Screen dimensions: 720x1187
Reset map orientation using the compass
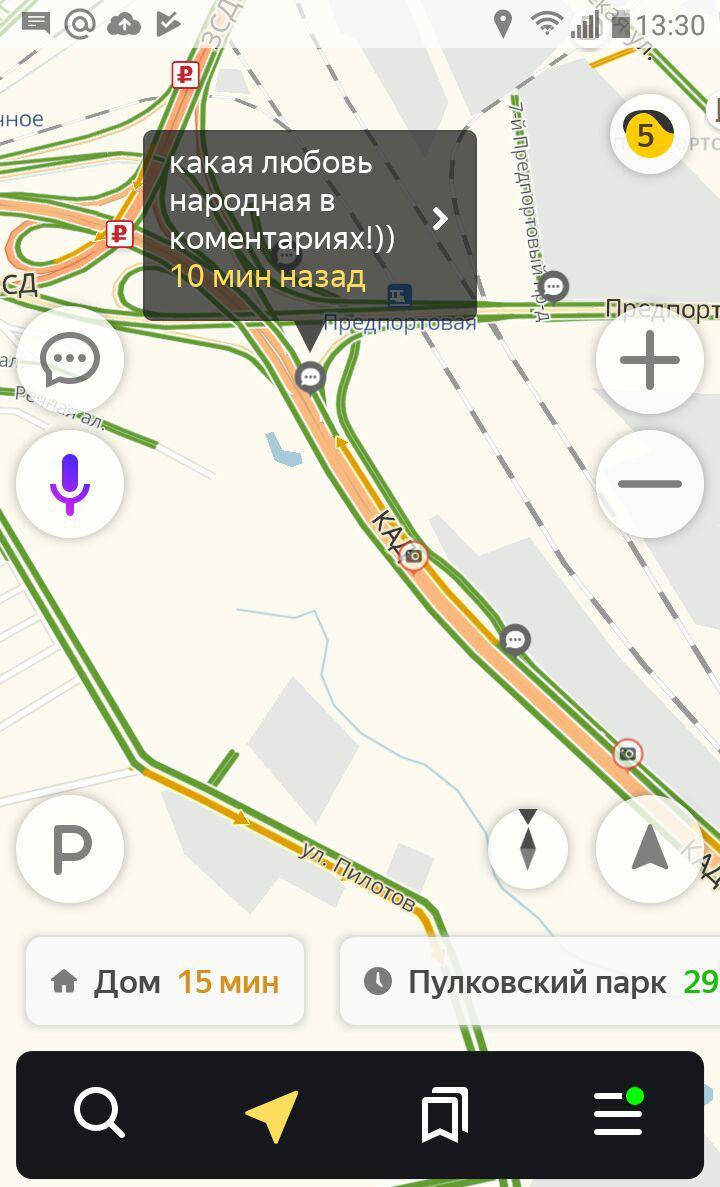(528, 849)
